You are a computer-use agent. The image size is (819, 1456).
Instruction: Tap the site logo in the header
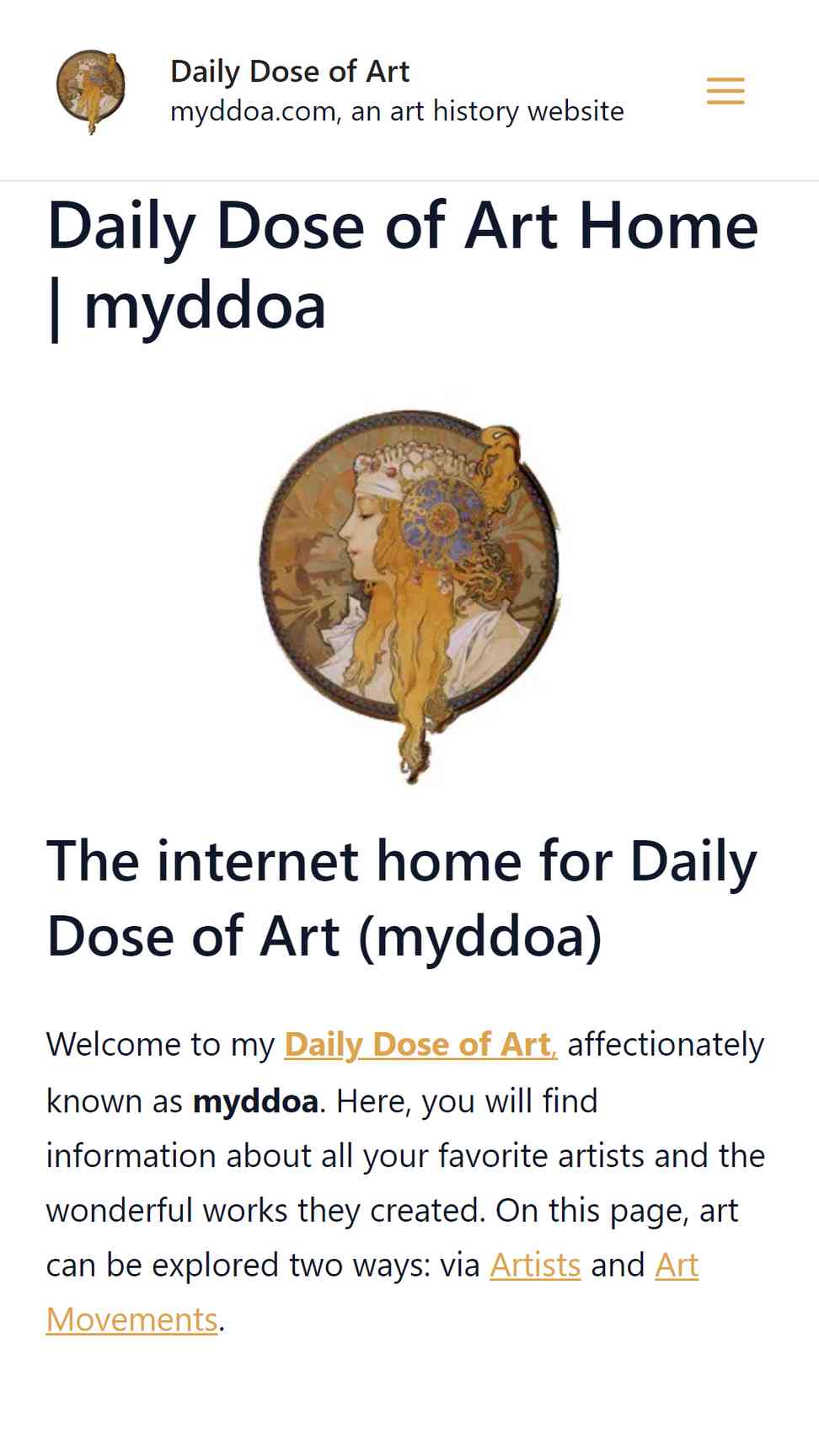91,91
